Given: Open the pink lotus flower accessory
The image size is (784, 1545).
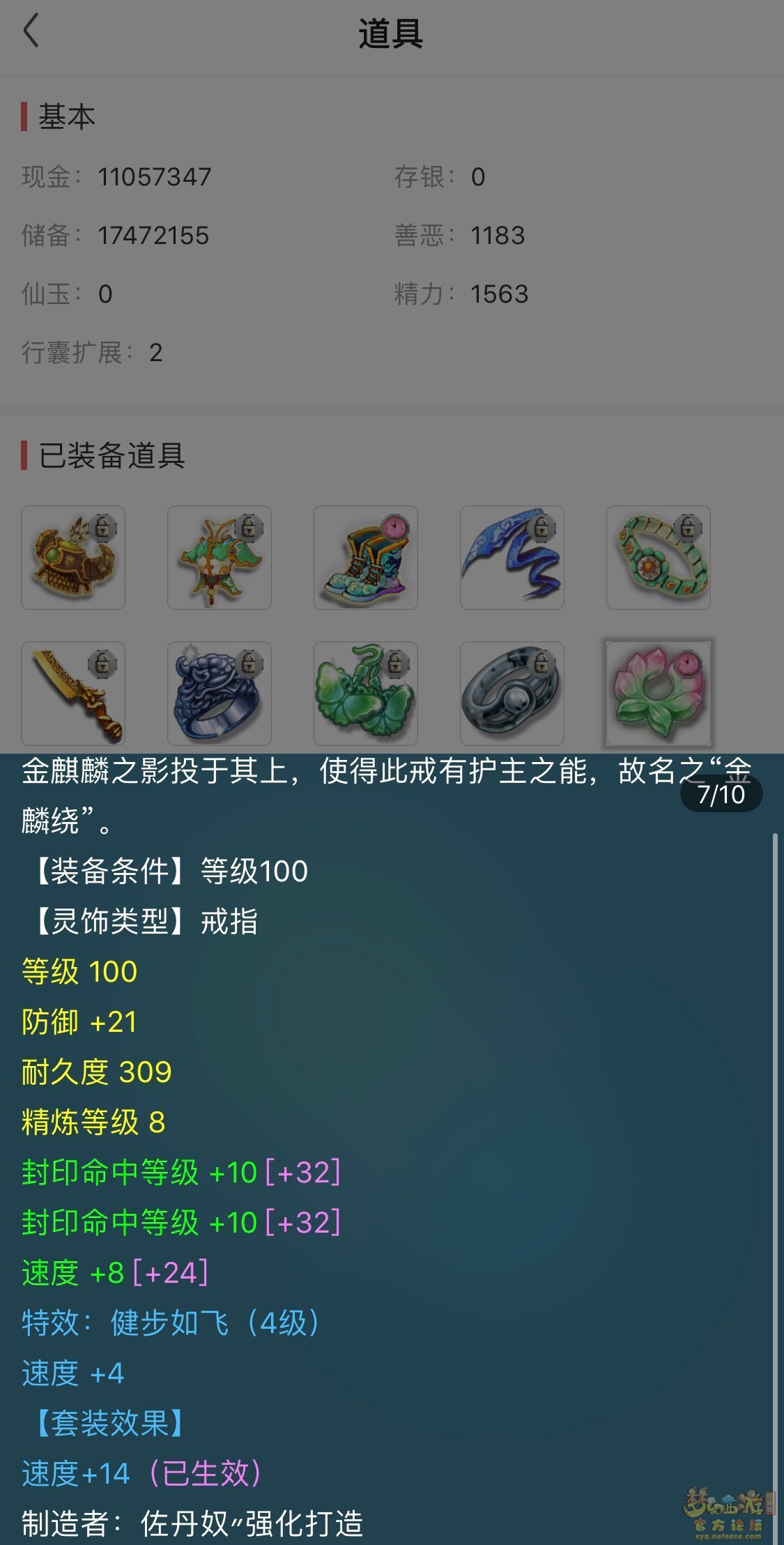Looking at the screenshot, I should [659, 694].
